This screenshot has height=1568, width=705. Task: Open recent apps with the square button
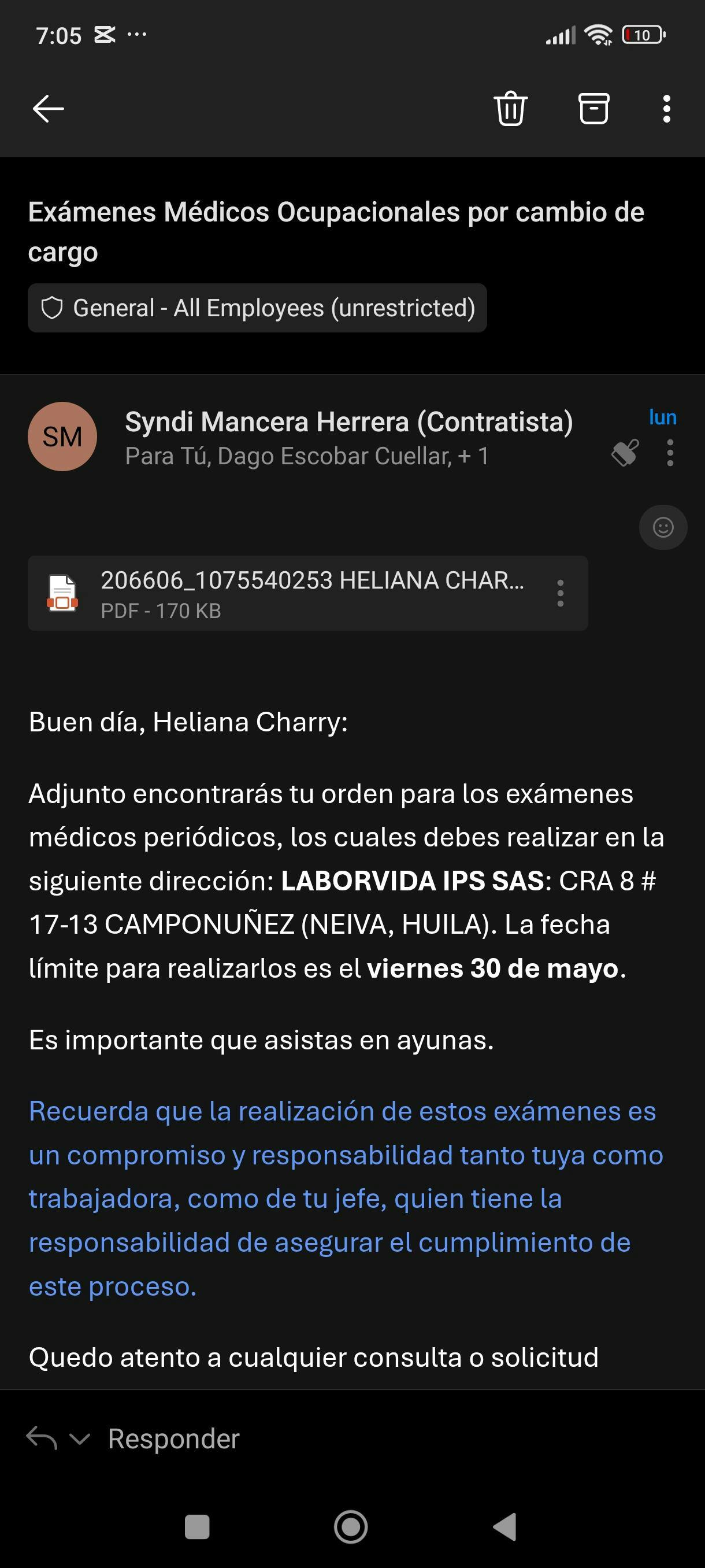(196, 1526)
